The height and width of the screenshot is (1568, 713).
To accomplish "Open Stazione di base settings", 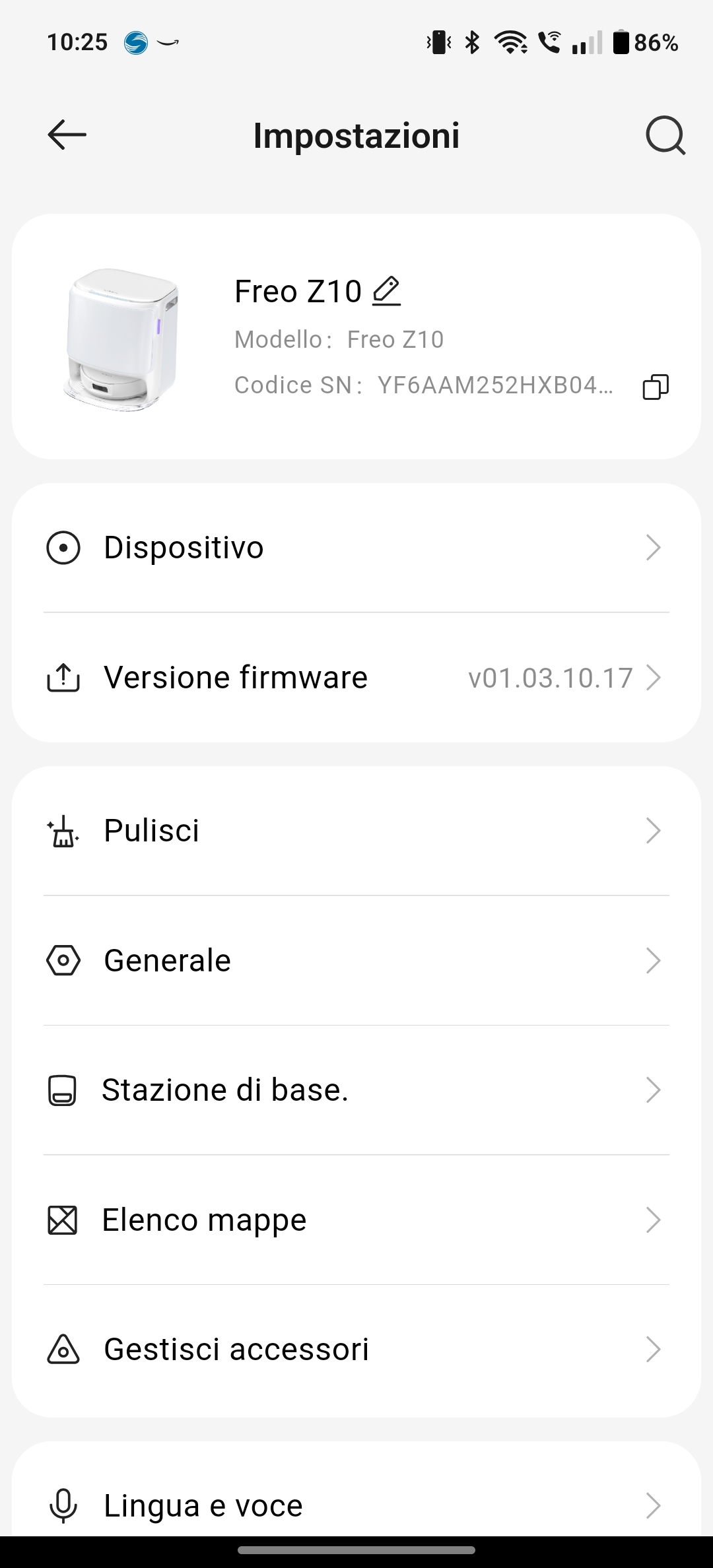I will point(356,1090).
